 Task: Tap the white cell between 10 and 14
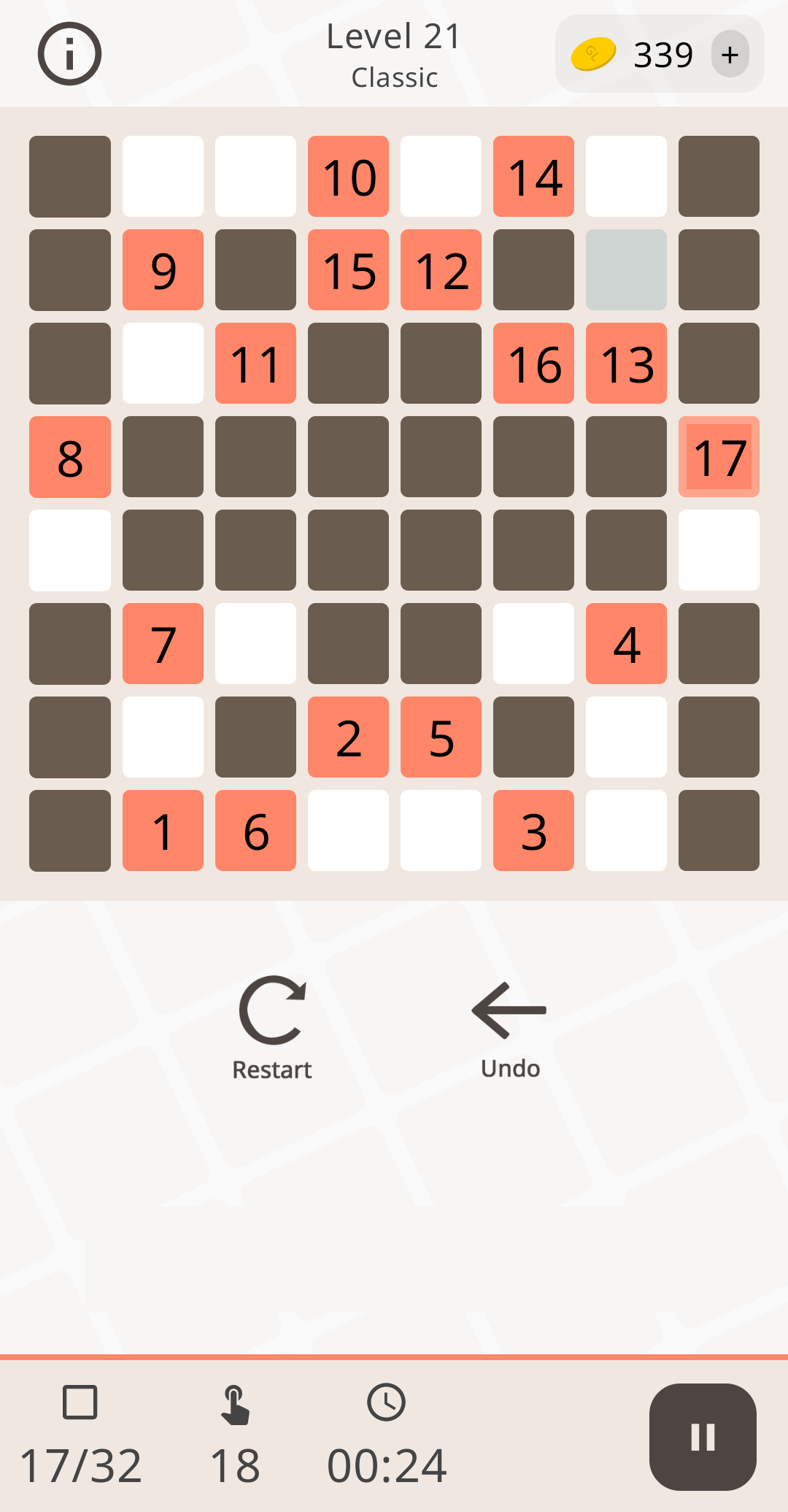click(441, 177)
